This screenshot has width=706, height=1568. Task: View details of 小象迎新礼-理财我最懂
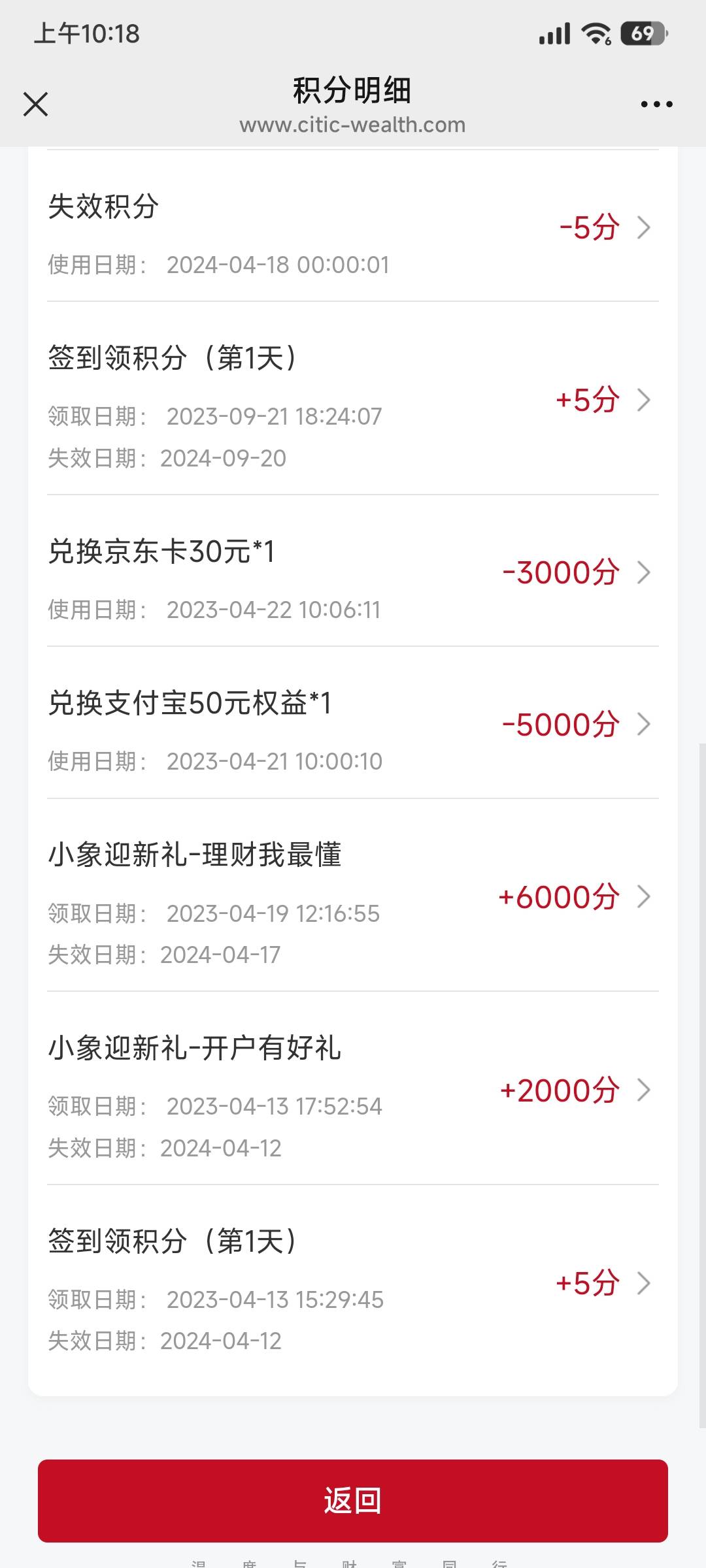tap(353, 895)
